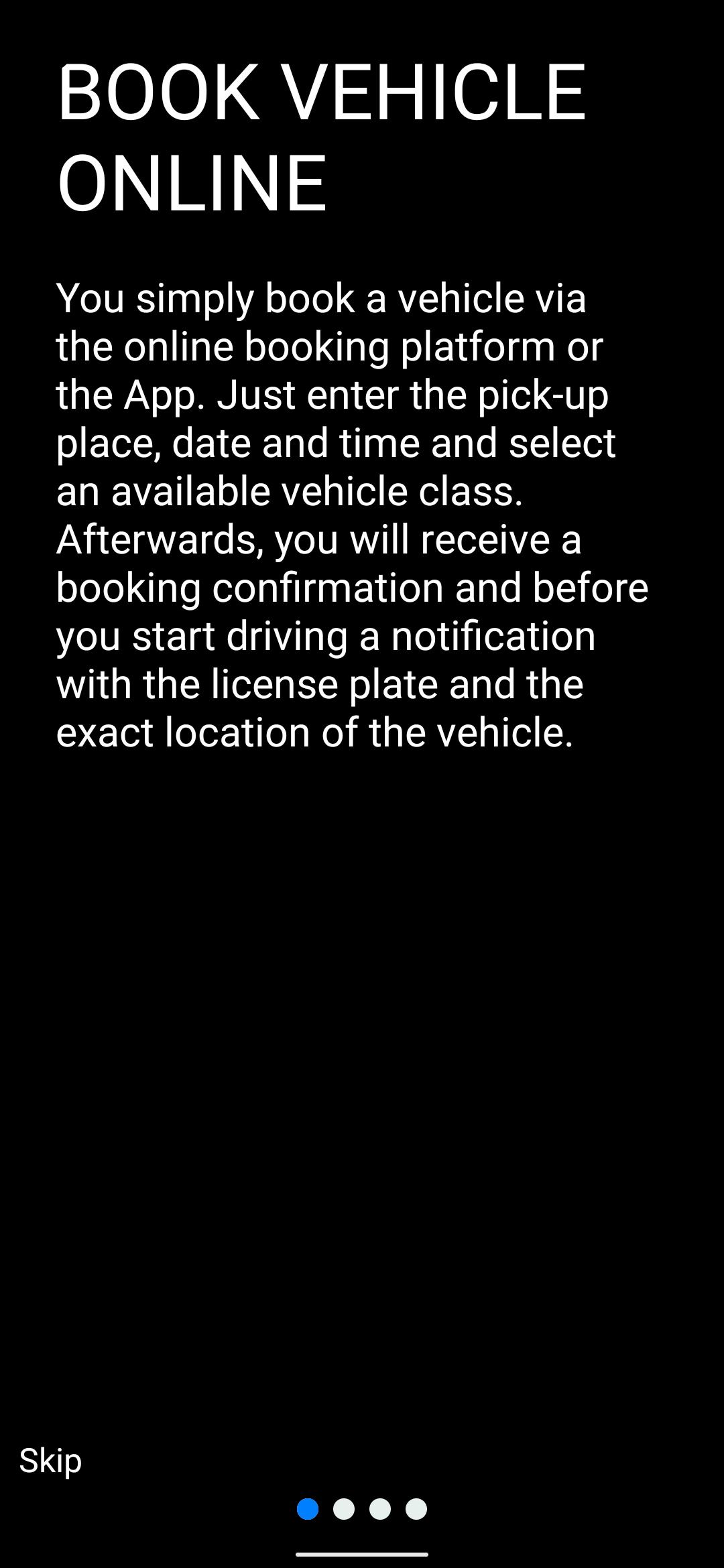The image size is (724, 1568).
Task: Go to the fourth page indicator dot
Action: (416, 1509)
